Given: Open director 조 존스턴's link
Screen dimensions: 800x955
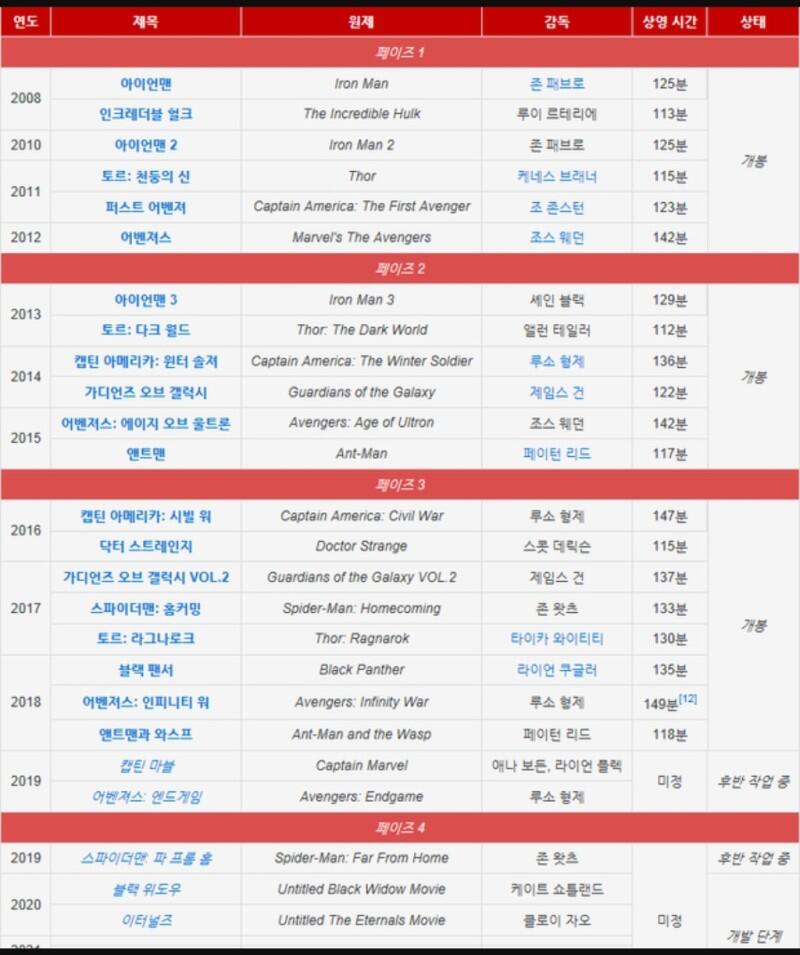Looking at the screenshot, I should pos(556,208).
